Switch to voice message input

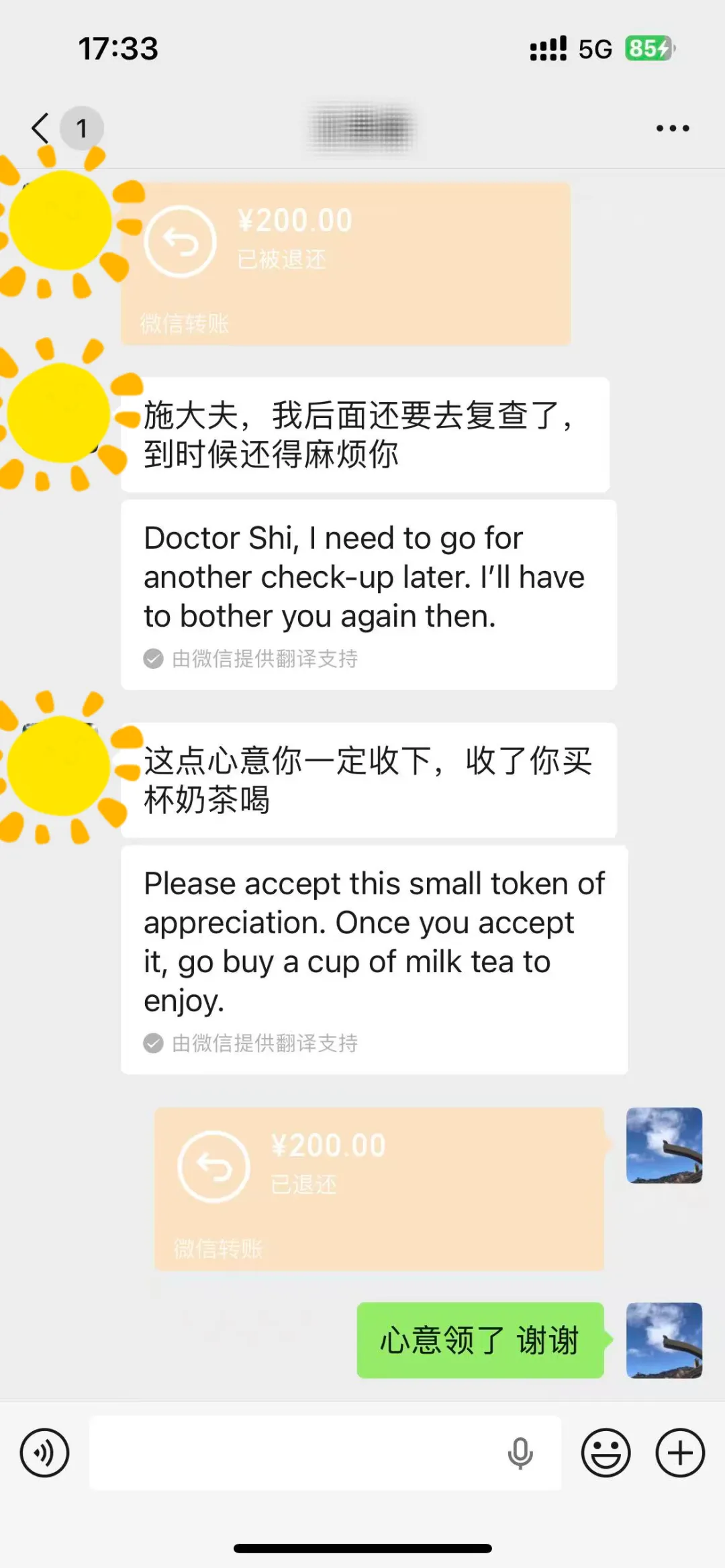44,1453
